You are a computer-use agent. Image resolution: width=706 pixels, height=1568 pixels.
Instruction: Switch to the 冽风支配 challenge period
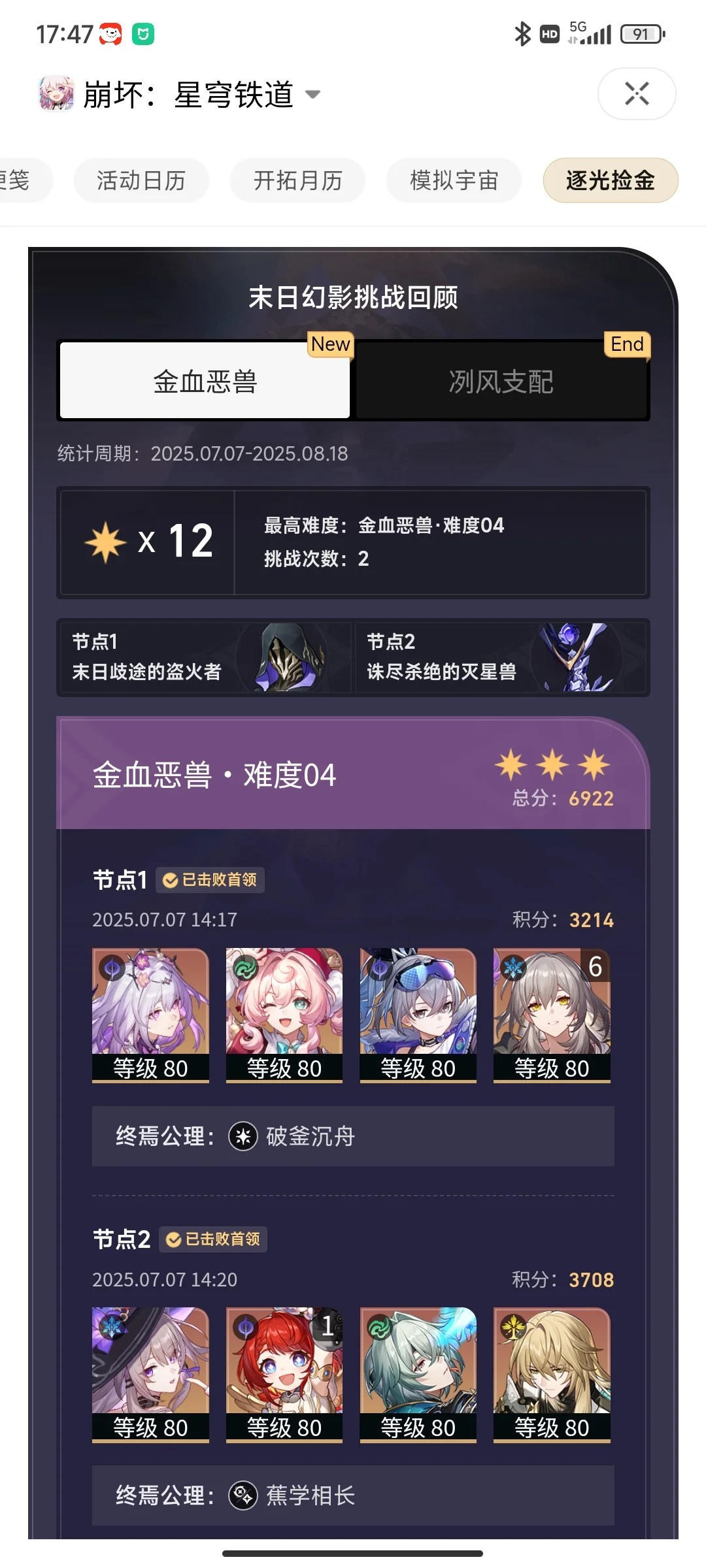[x=501, y=382]
